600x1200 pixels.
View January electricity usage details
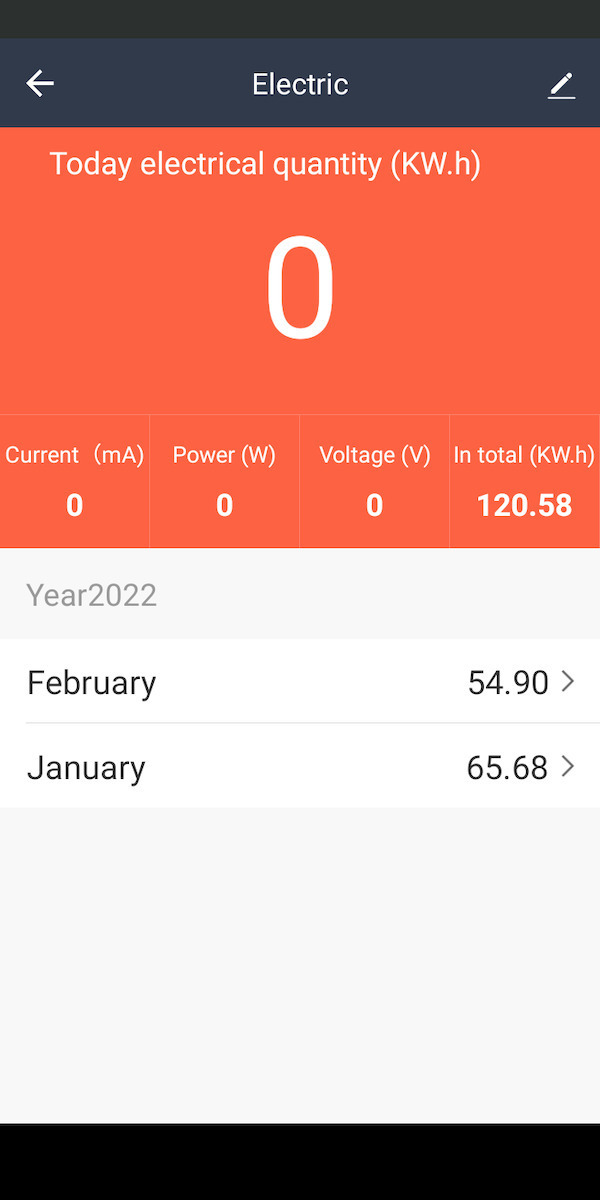point(300,767)
